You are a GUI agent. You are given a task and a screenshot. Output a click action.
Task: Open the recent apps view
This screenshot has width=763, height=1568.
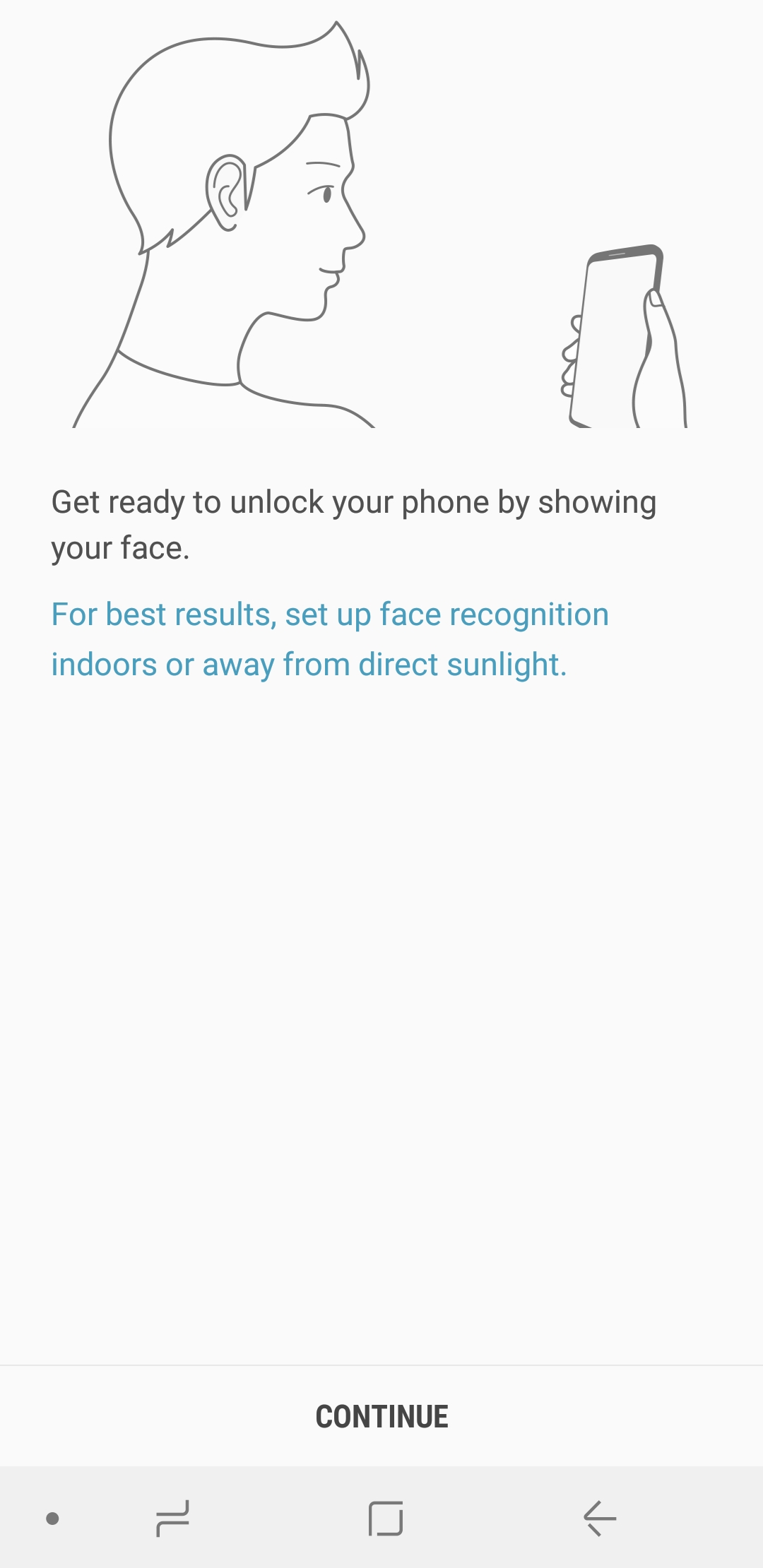(172, 1519)
